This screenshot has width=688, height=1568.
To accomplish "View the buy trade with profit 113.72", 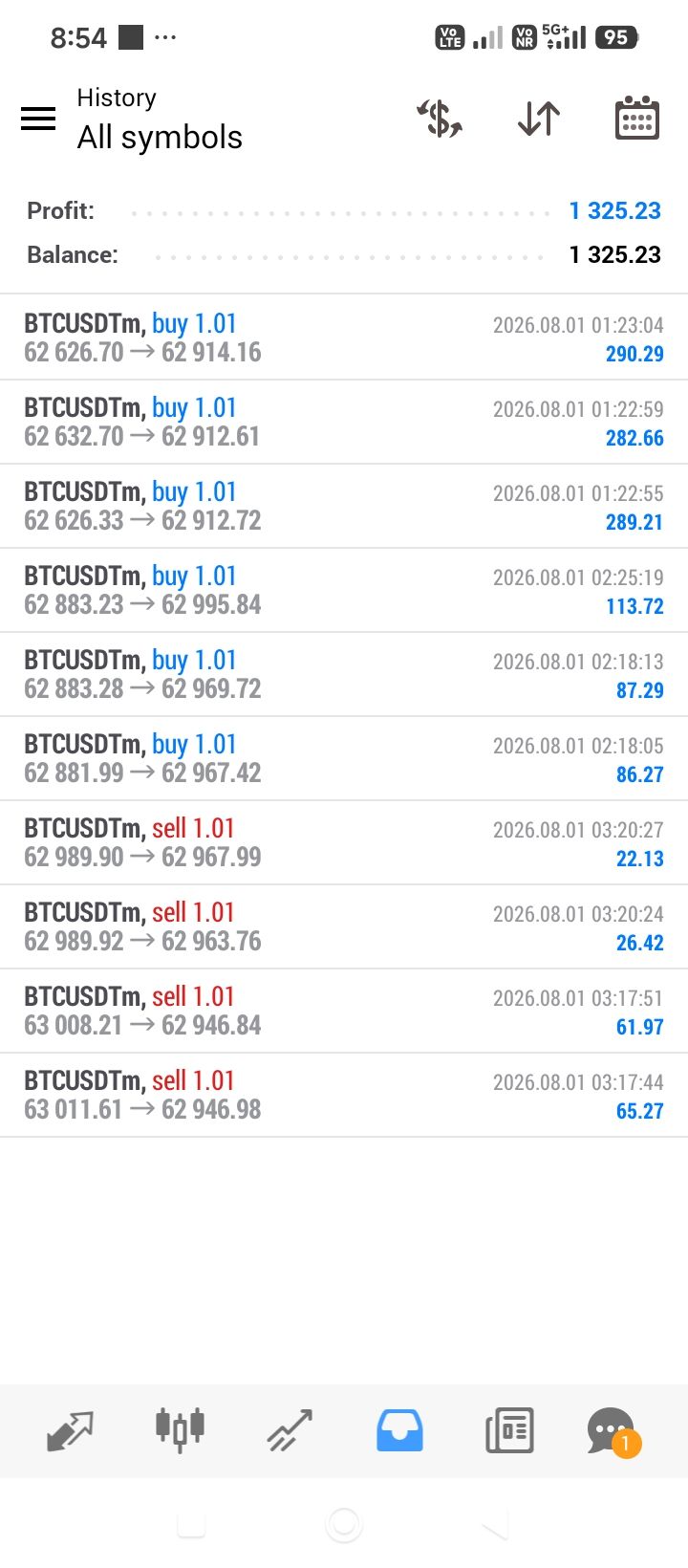I will (x=344, y=590).
